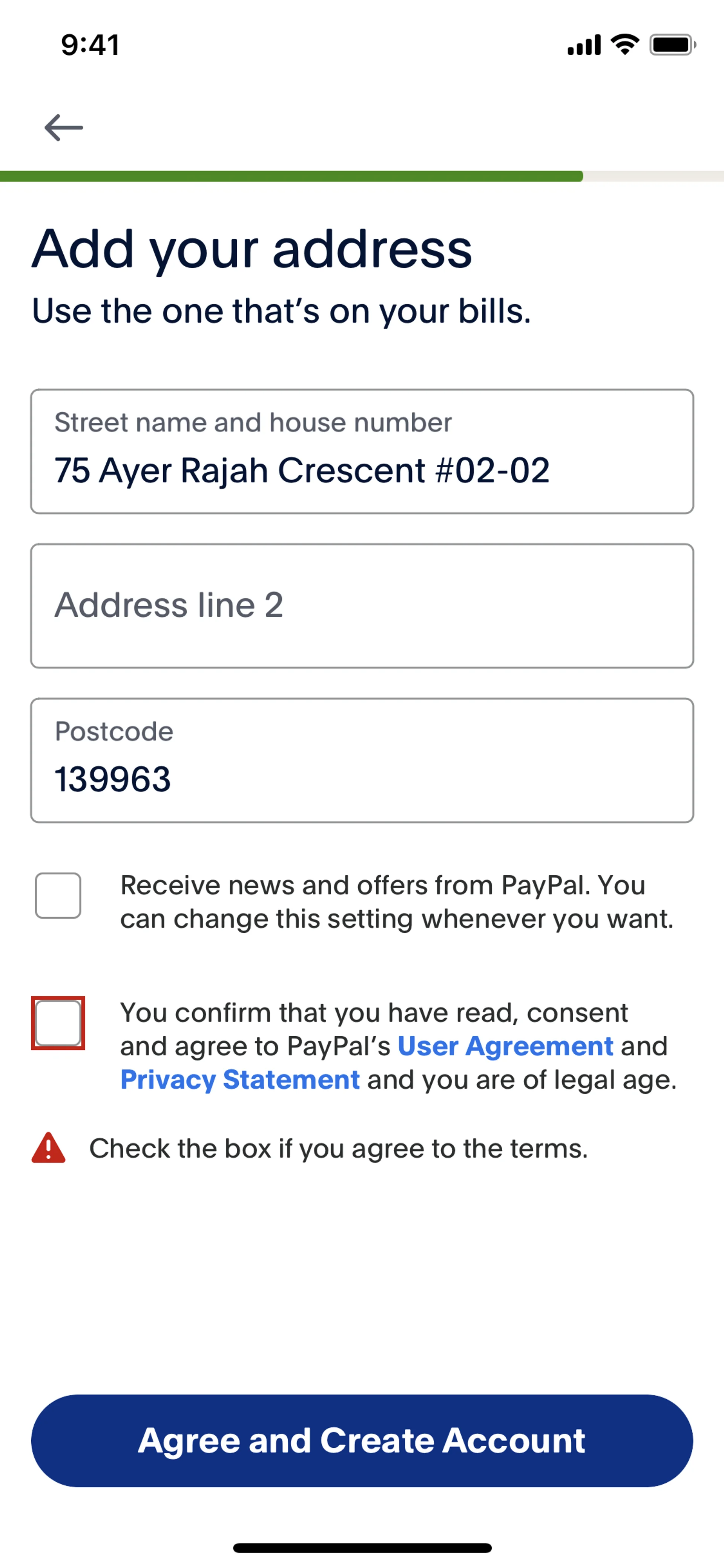
Task: Open the Privacy Statement link
Action: (240, 1079)
